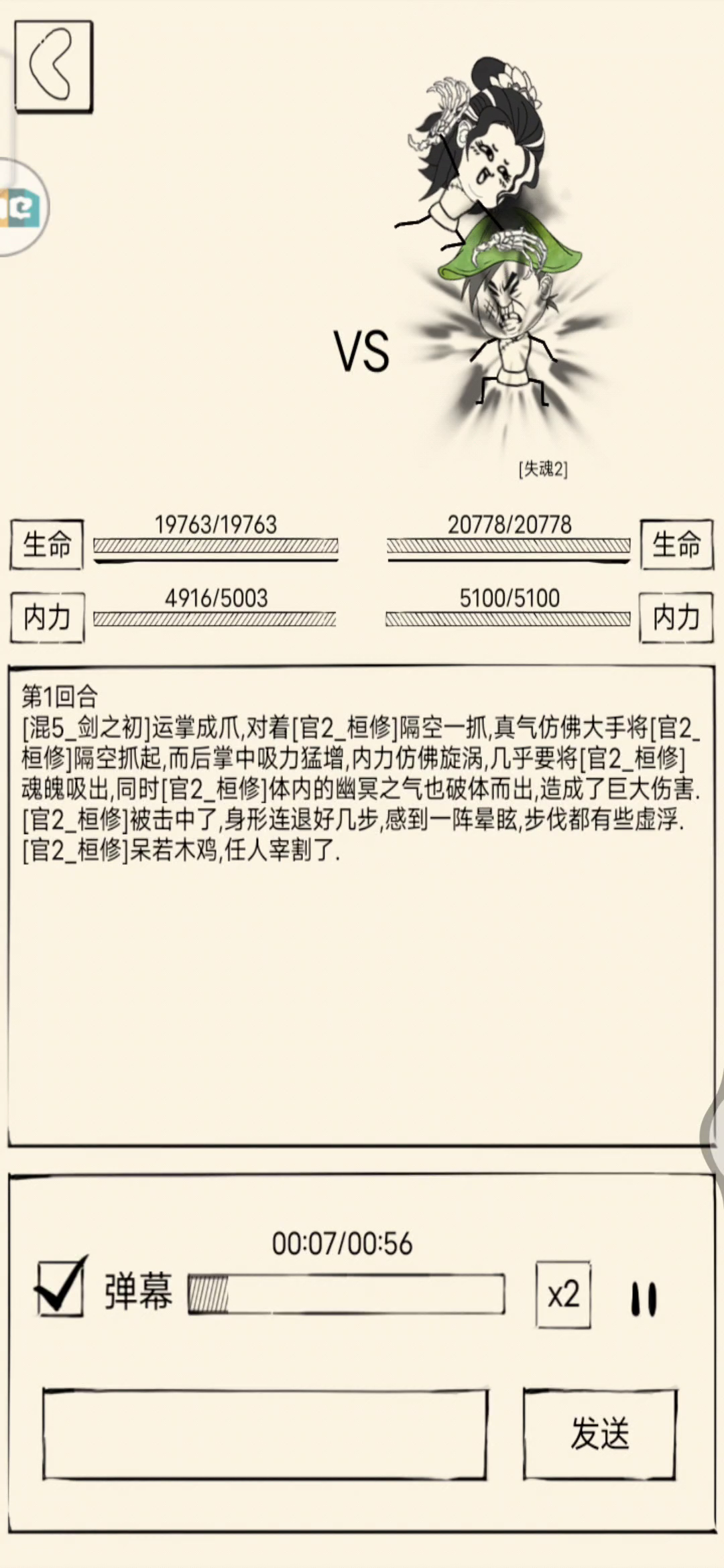Go back using the top-left arrow
The height and width of the screenshot is (1568, 724).
(54, 66)
